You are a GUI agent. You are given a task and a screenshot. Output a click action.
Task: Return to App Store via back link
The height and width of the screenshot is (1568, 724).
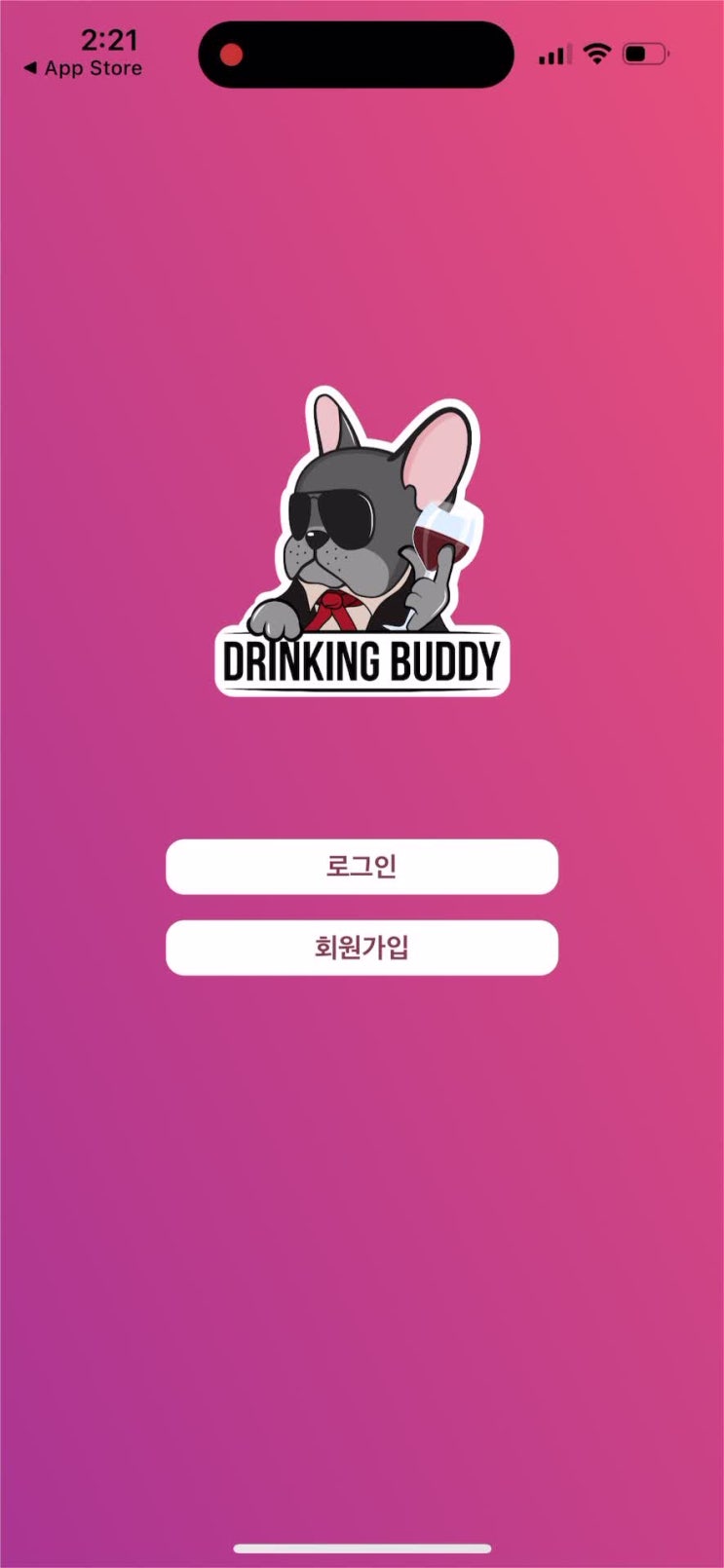pos(83,69)
